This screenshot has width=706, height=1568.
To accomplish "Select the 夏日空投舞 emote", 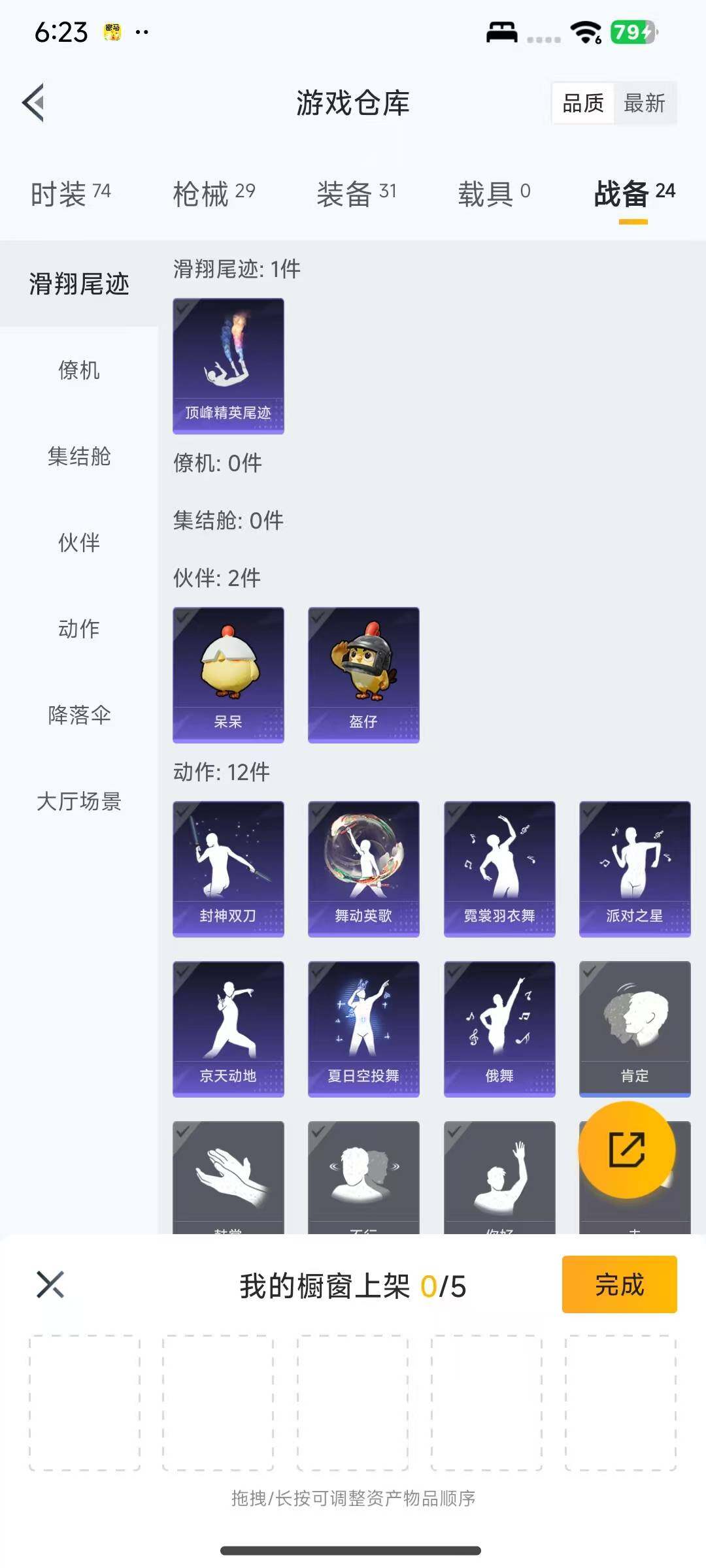I will click(x=363, y=1029).
